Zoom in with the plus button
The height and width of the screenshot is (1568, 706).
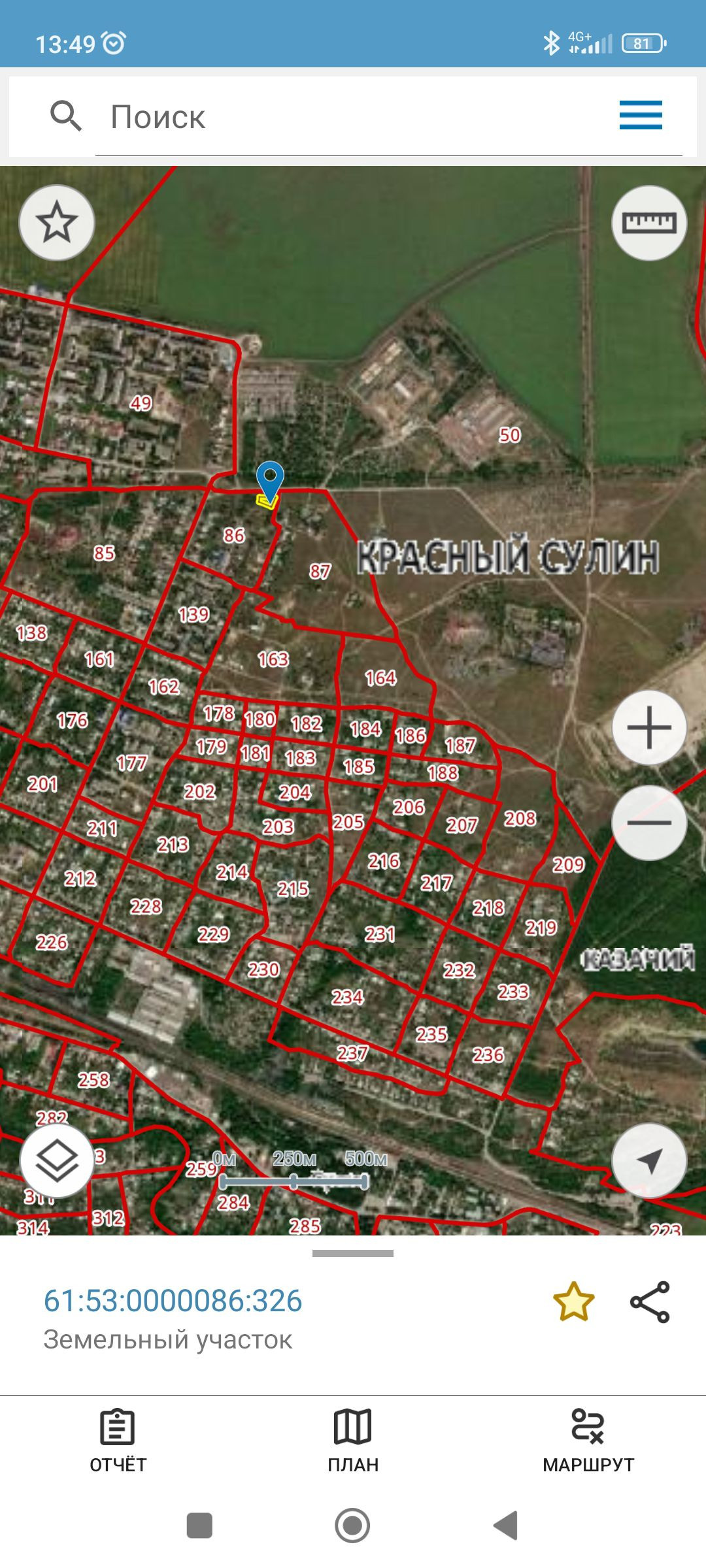click(x=649, y=727)
